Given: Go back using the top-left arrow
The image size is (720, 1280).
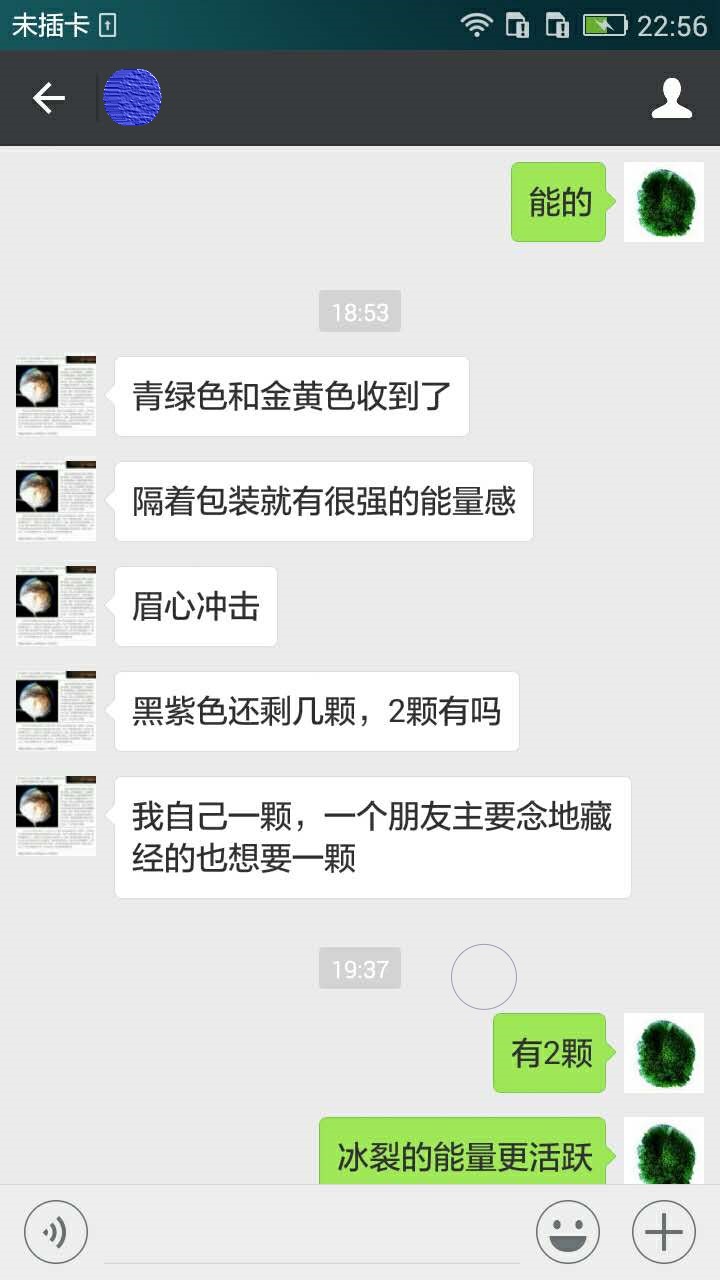Looking at the screenshot, I should pyautogui.click(x=48, y=98).
